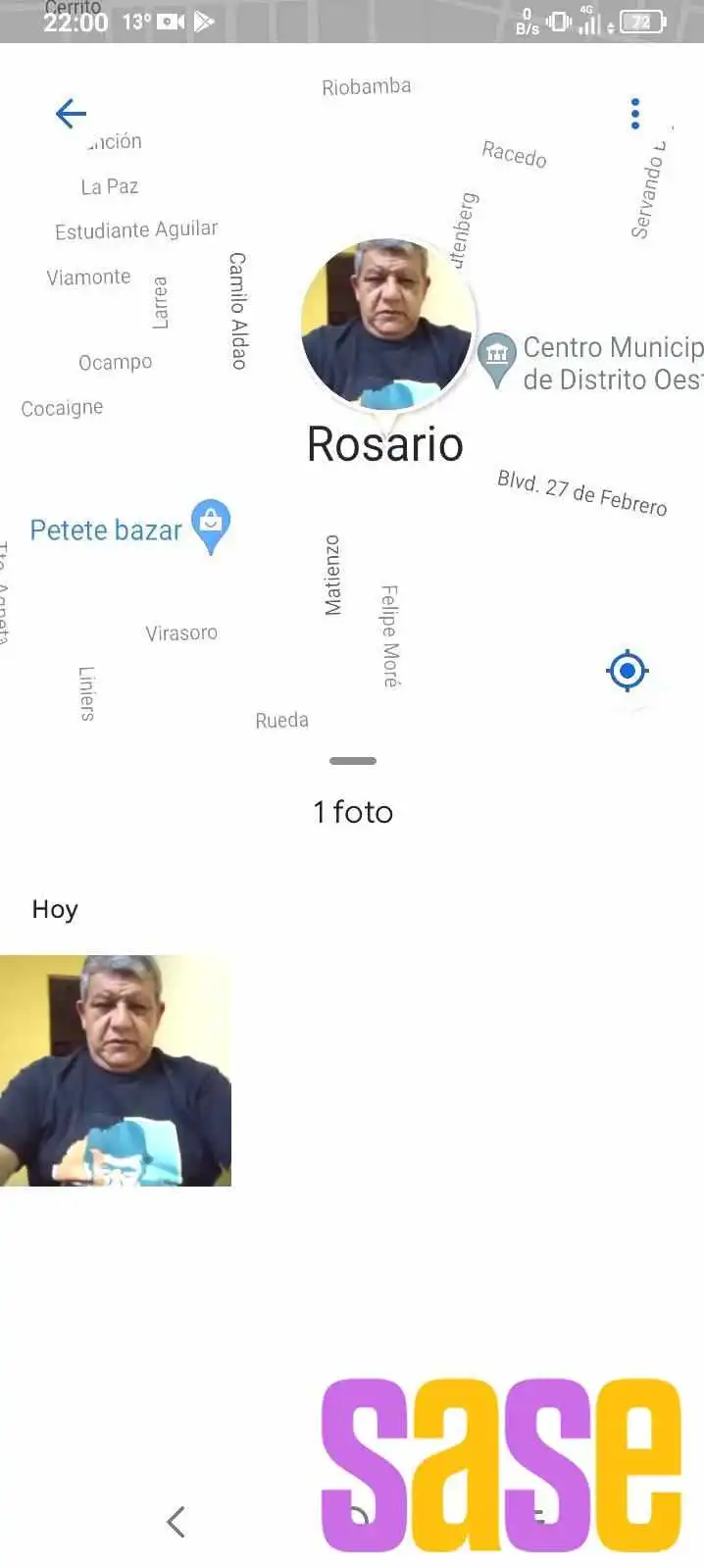Center map on my location
The height and width of the screenshot is (1568, 704).
coord(628,672)
